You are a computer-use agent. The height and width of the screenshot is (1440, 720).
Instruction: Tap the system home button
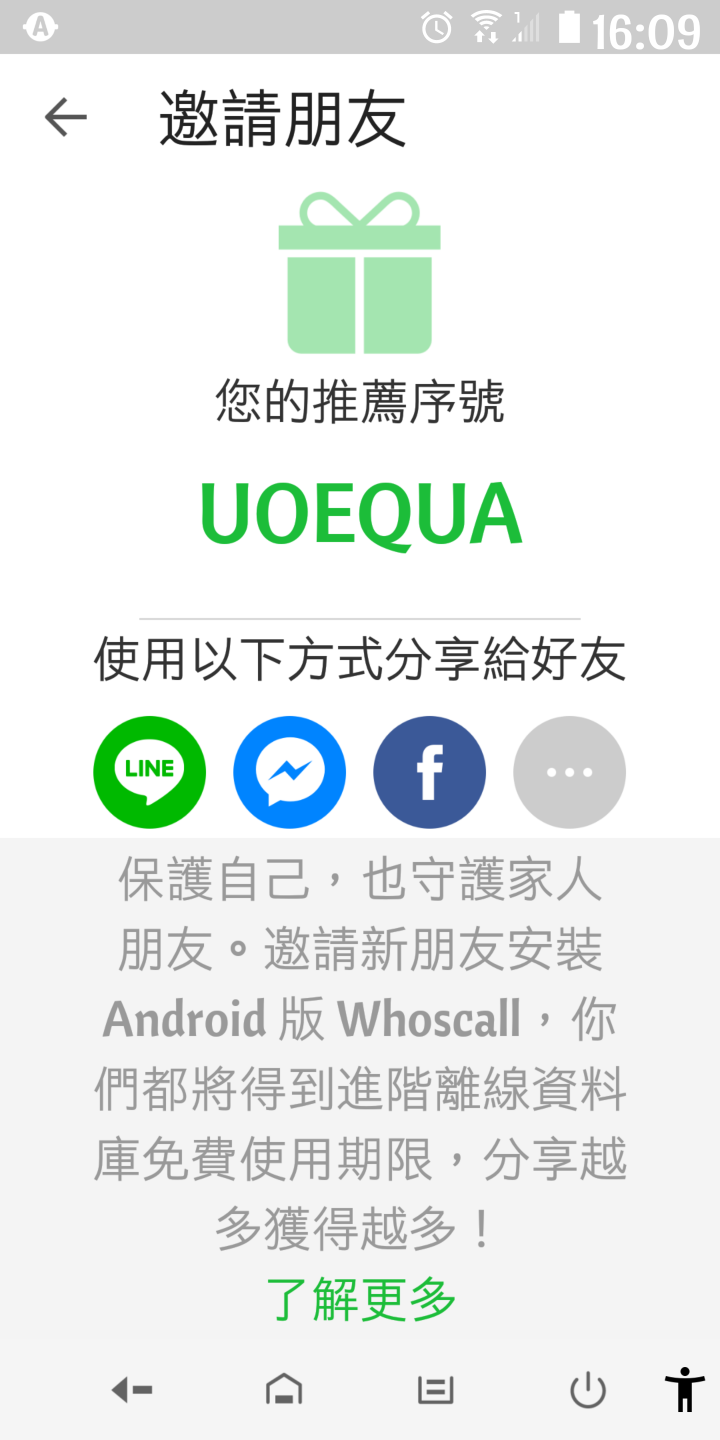pyautogui.click(x=284, y=1390)
